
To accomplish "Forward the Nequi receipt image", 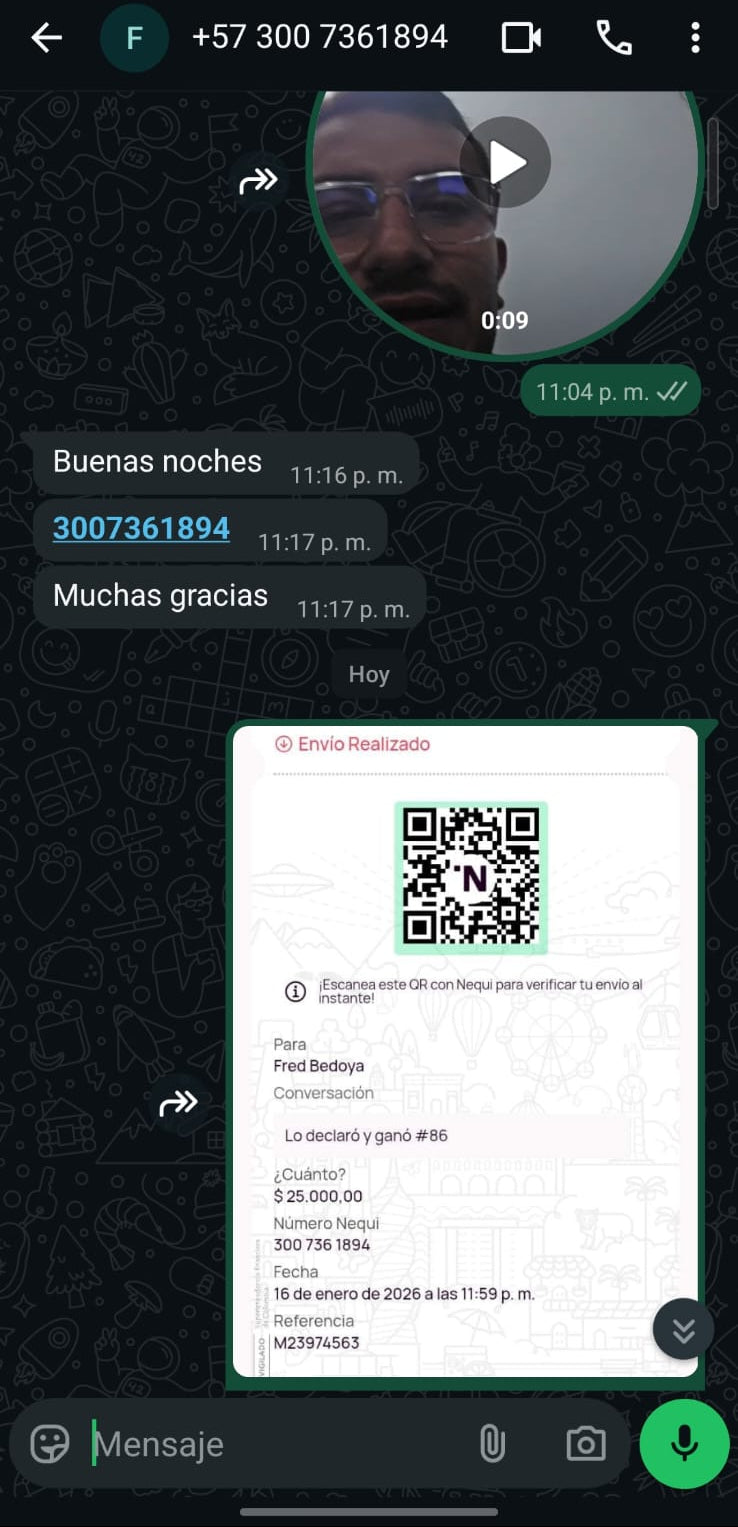I will pos(179,1103).
